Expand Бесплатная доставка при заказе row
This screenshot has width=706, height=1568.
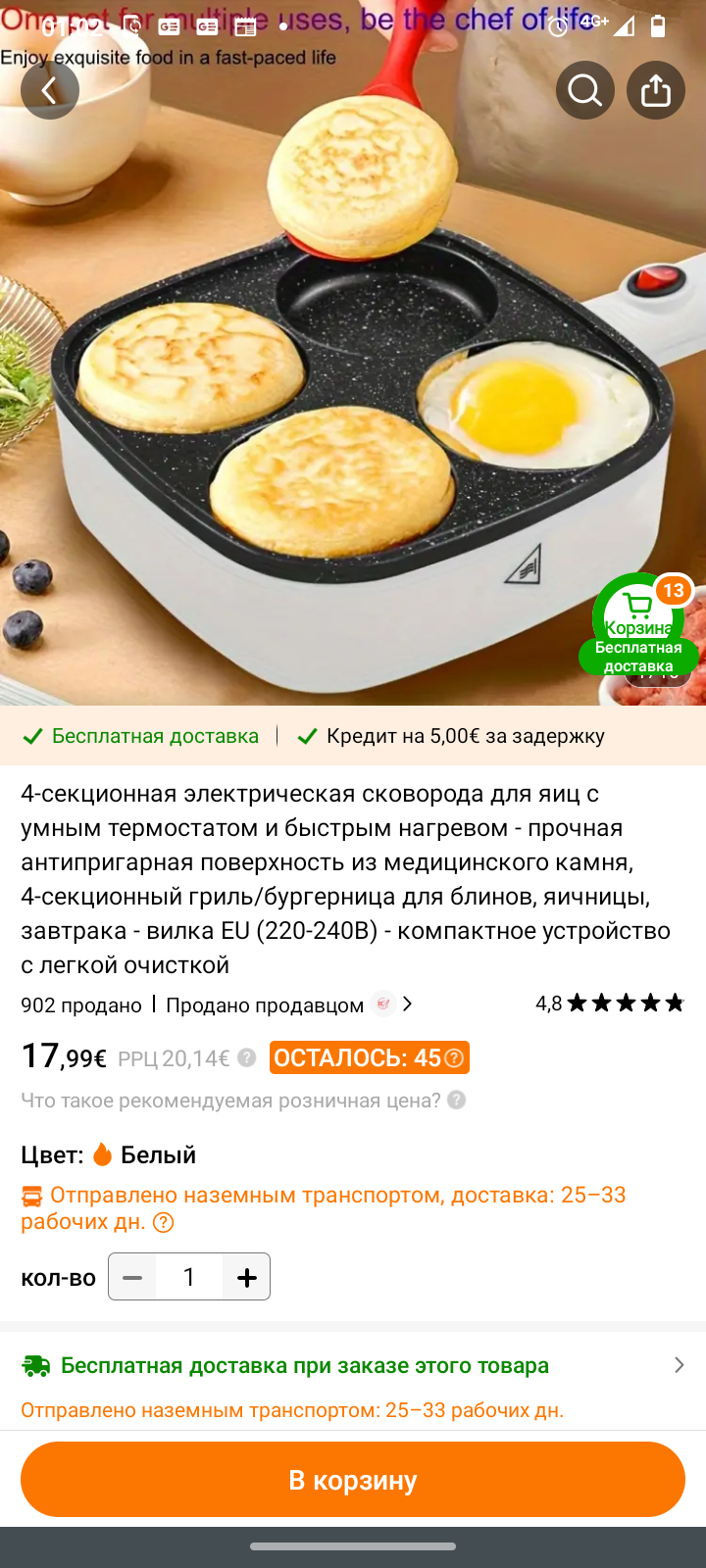[x=679, y=1365]
